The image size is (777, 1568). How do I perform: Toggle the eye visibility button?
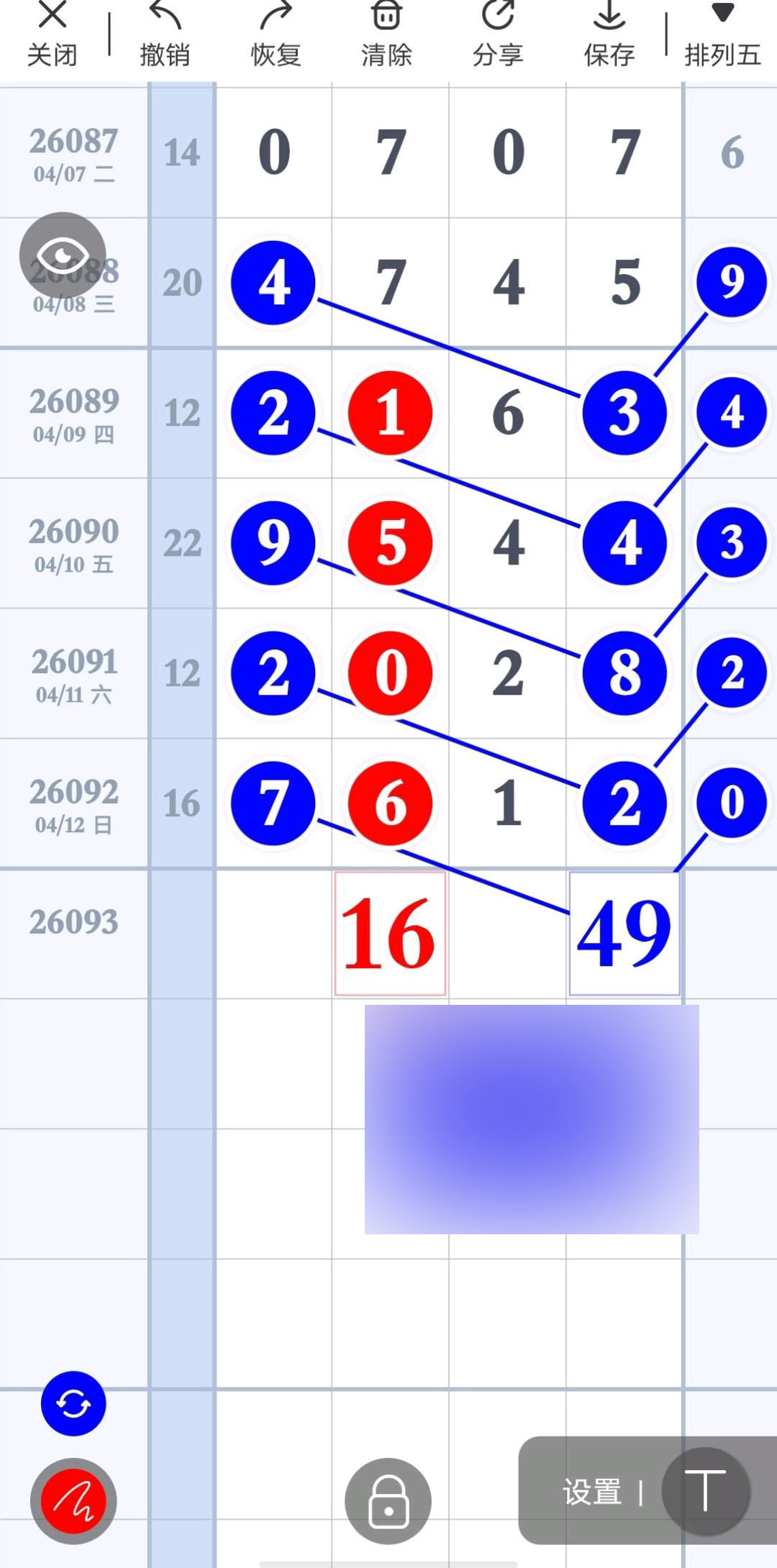tap(63, 255)
